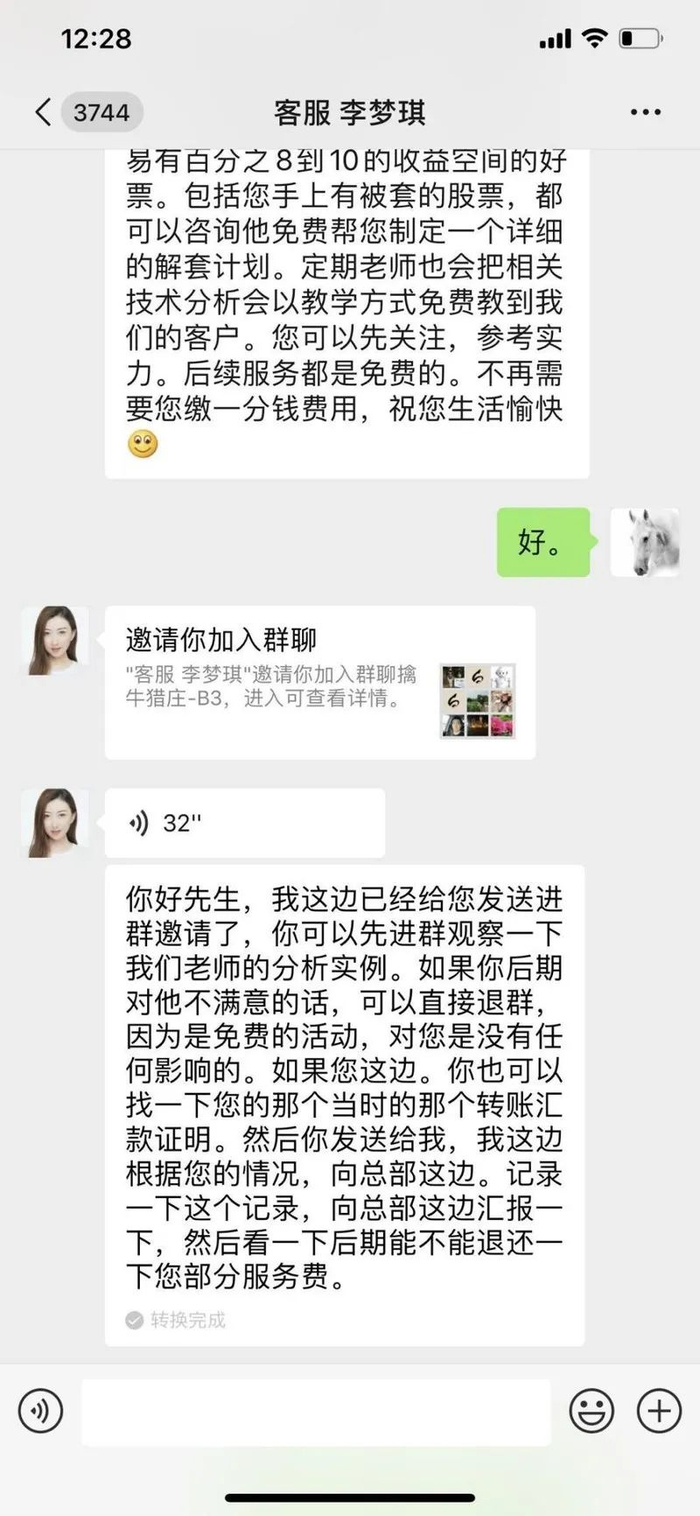Tap the message text field
Screen dimensions: 700x1516
315,1411
